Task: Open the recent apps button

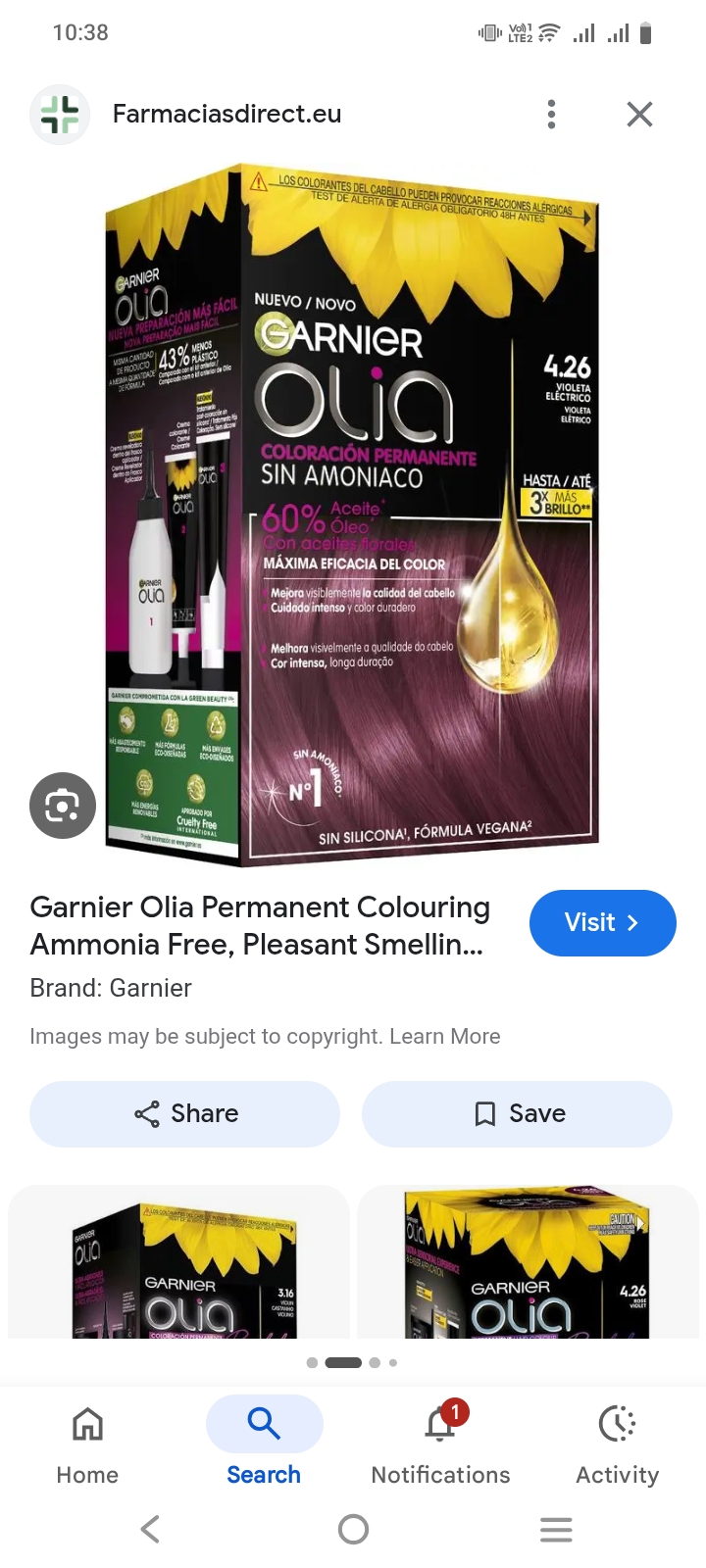Action: (556, 1529)
